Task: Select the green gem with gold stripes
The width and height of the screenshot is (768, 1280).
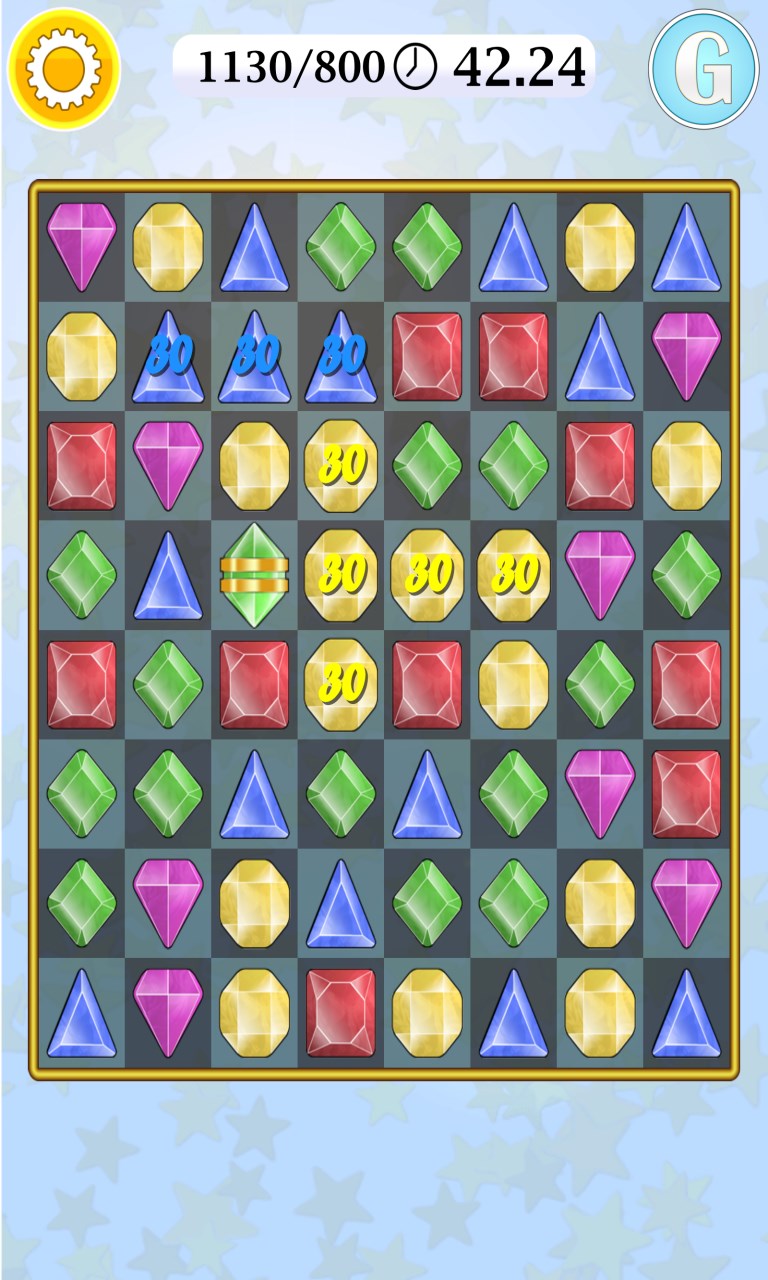Action: 254,575
